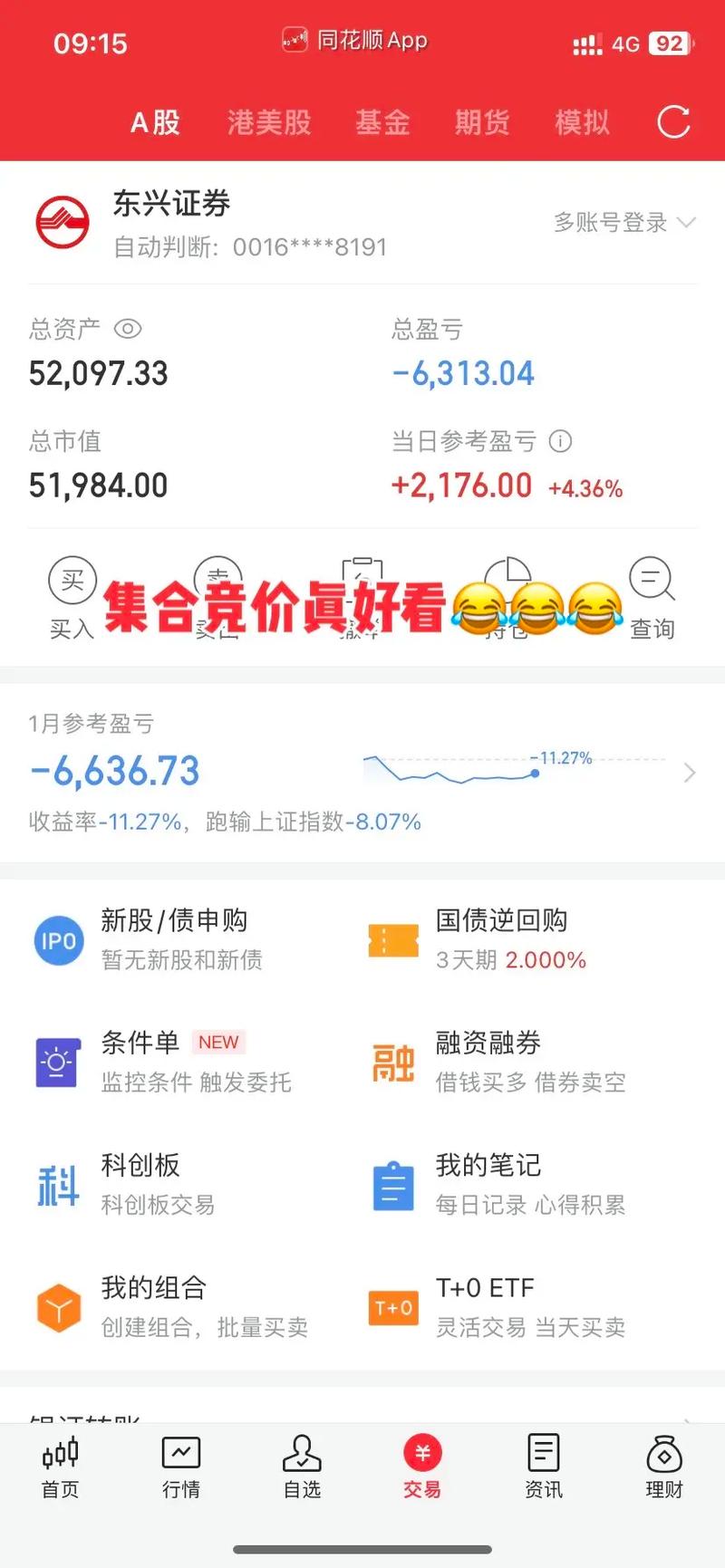Select the 科创板 trading icon

pyautogui.click(x=57, y=1183)
